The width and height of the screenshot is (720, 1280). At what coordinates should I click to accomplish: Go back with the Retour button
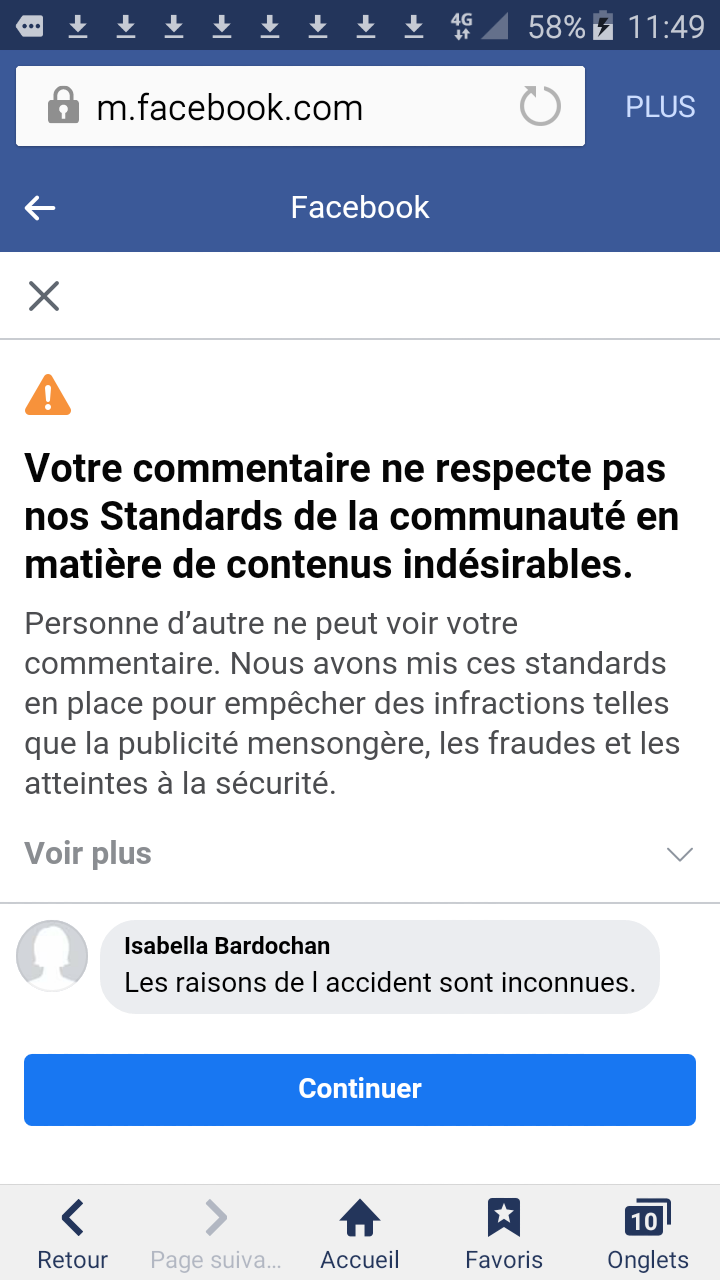pyautogui.click(x=72, y=1235)
